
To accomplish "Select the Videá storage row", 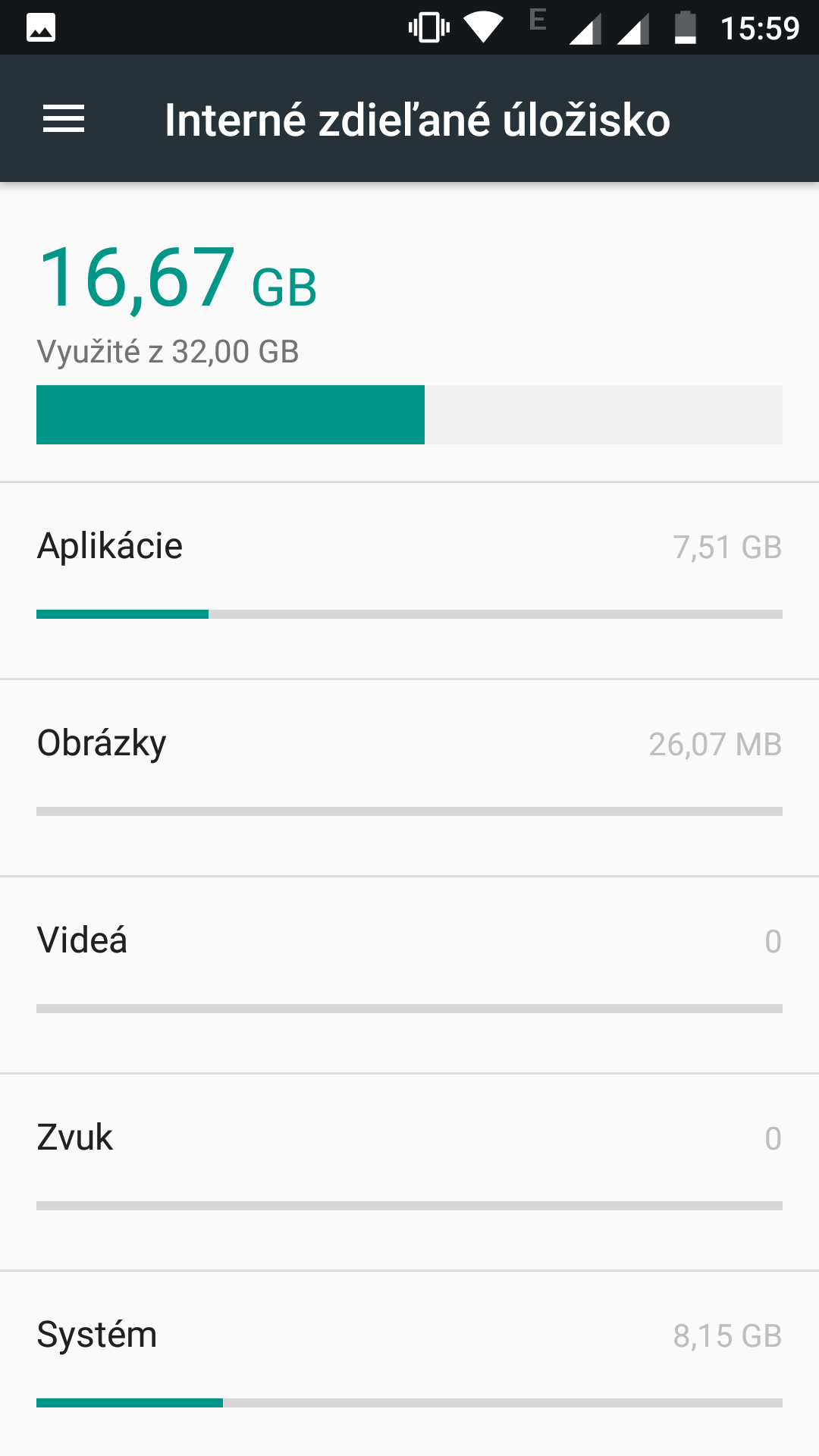I will [x=409, y=975].
